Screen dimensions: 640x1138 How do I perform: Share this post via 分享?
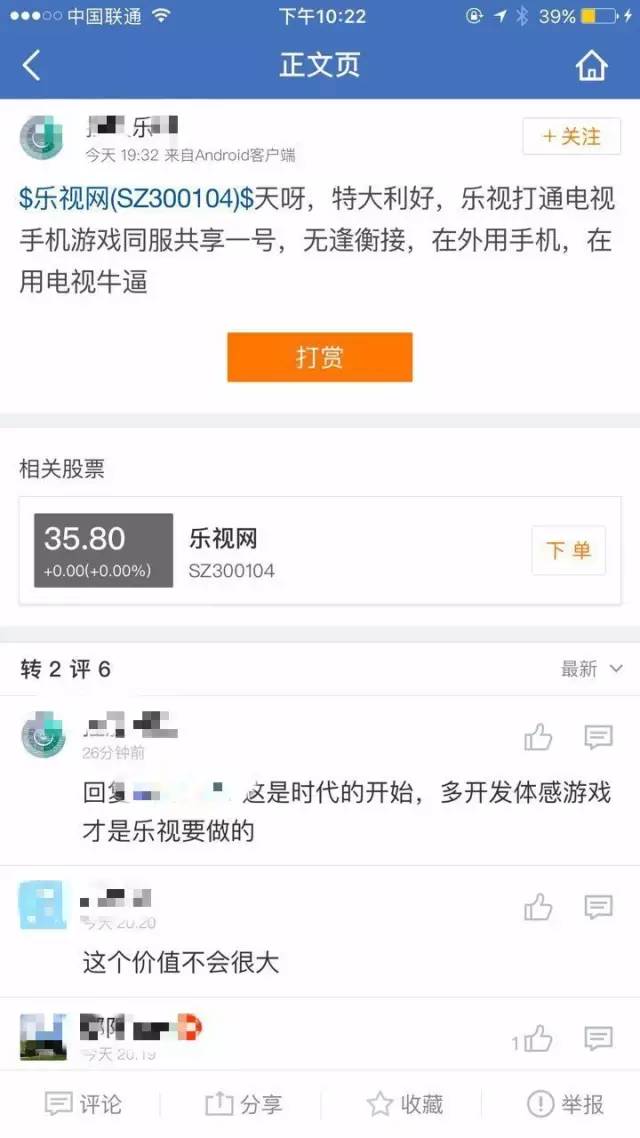(x=243, y=1104)
